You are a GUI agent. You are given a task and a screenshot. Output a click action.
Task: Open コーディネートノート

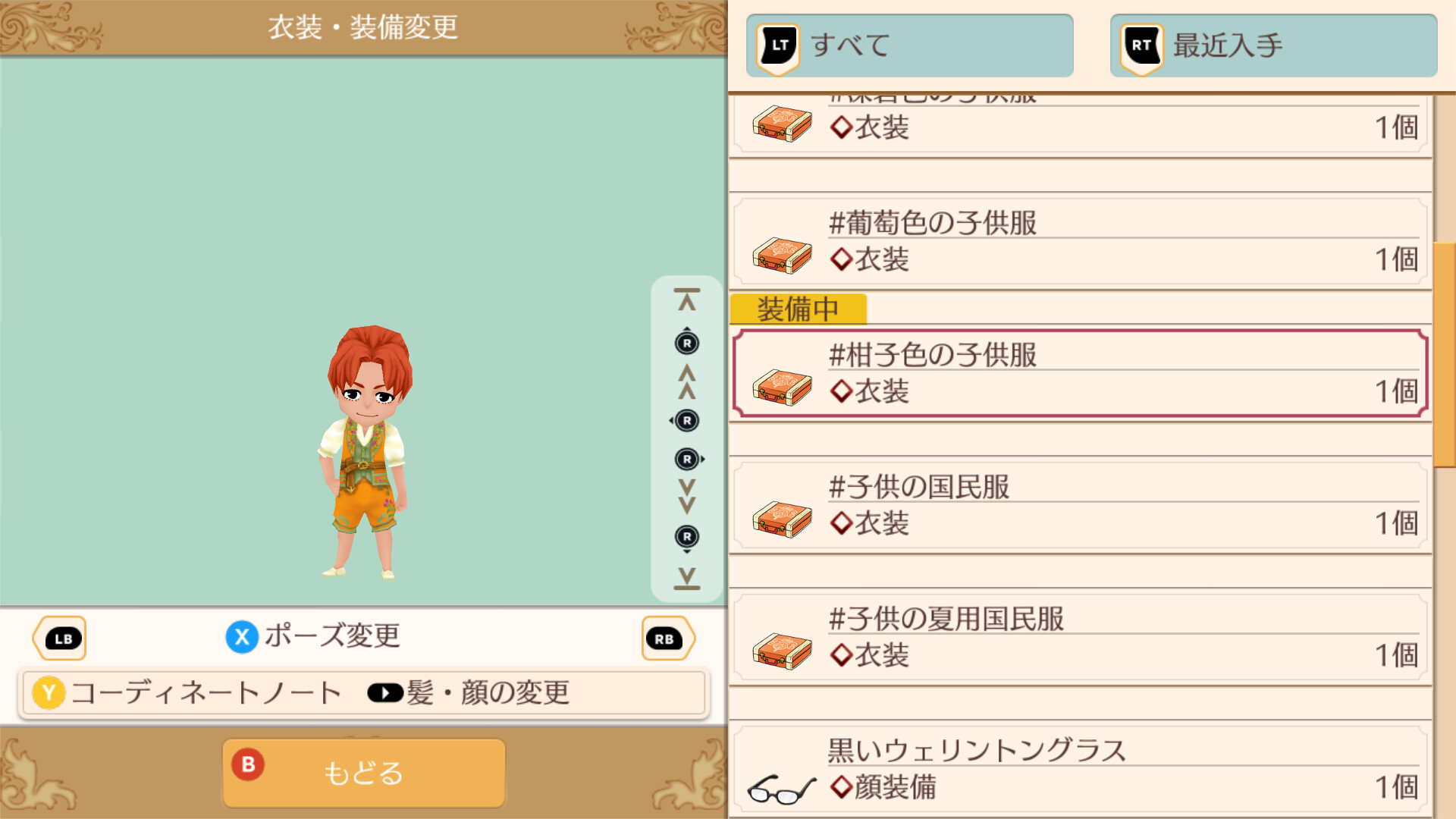(x=188, y=693)
